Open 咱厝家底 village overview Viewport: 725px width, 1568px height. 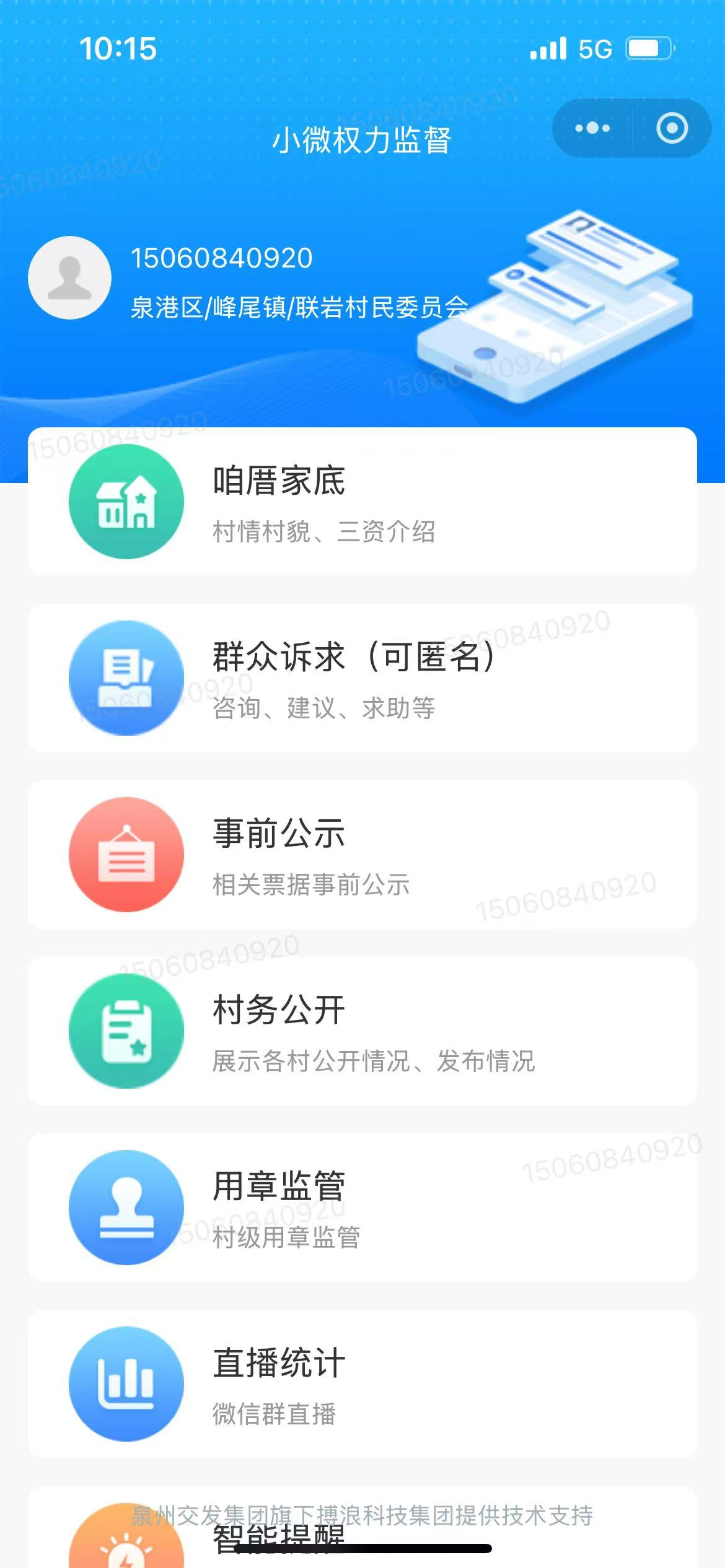click(x=362, y=502)
